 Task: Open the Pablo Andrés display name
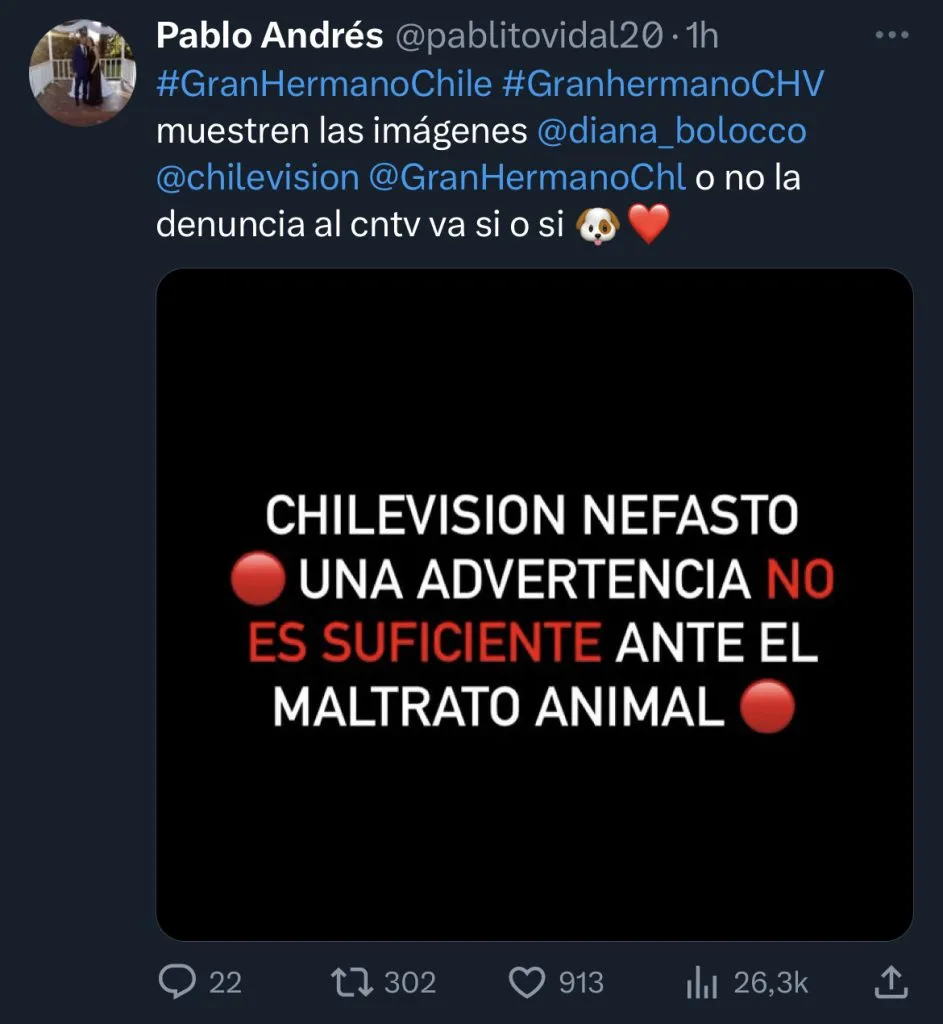click(x=270, y=37)
